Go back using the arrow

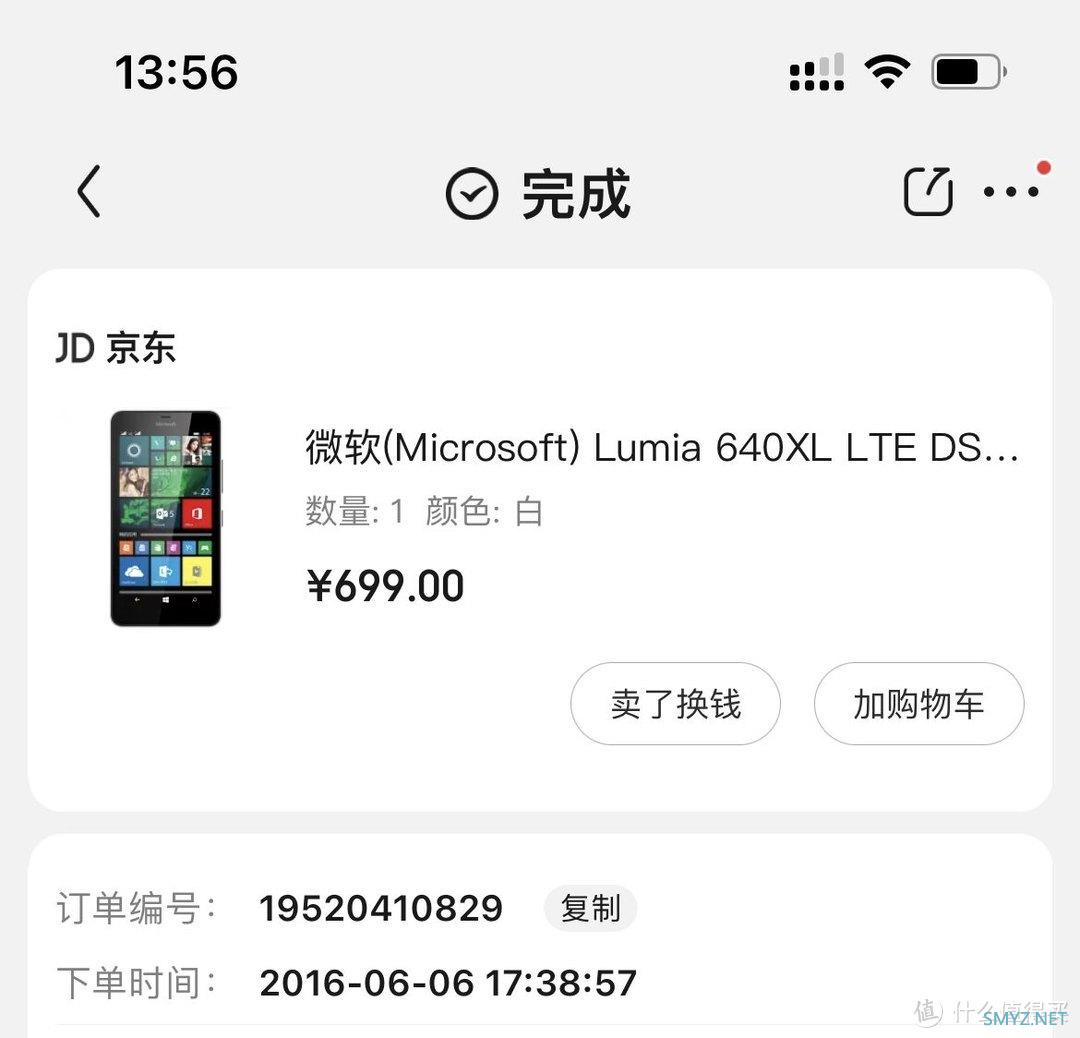89,191
